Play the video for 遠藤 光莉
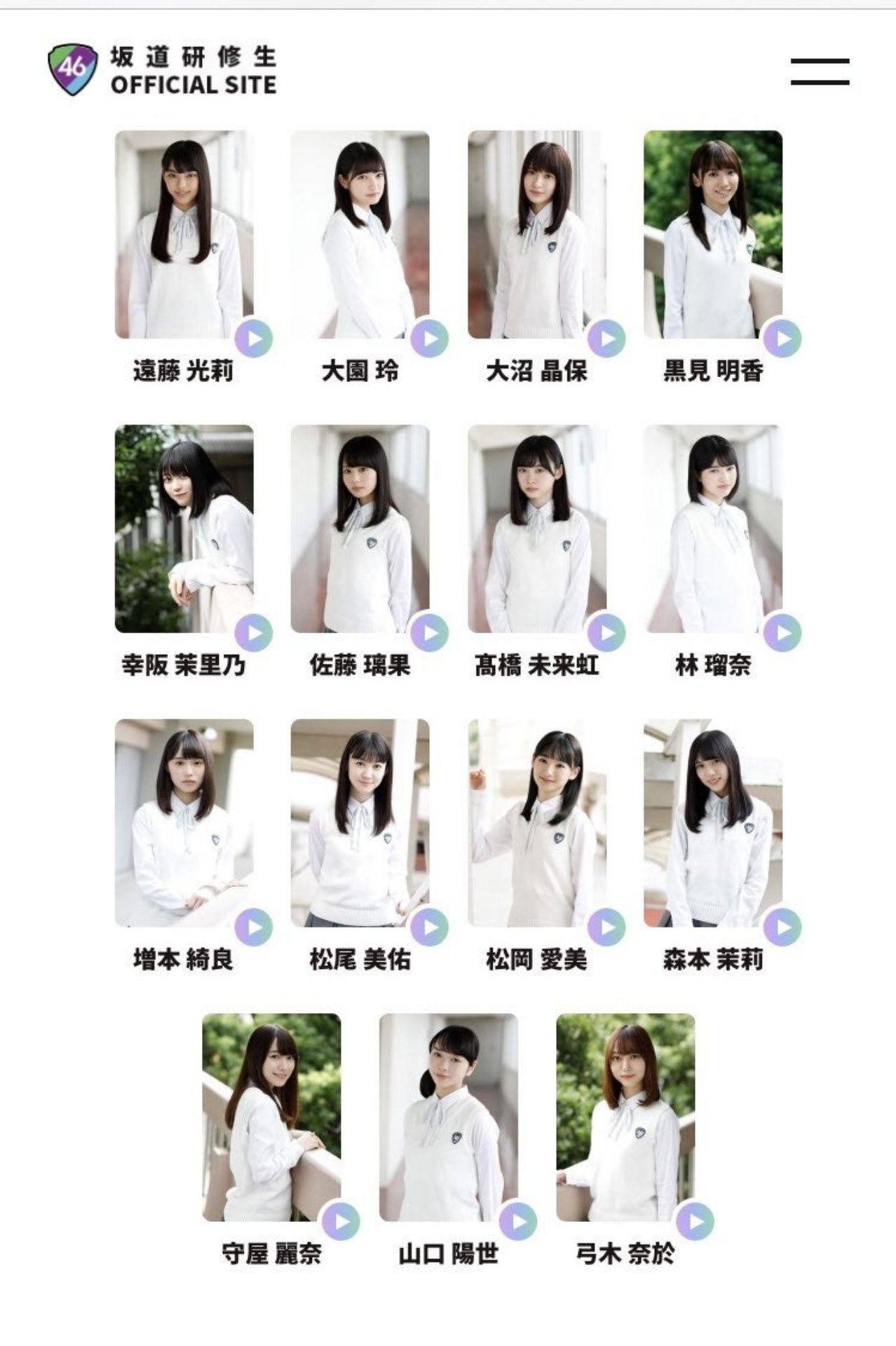 (x=254, y=338)
